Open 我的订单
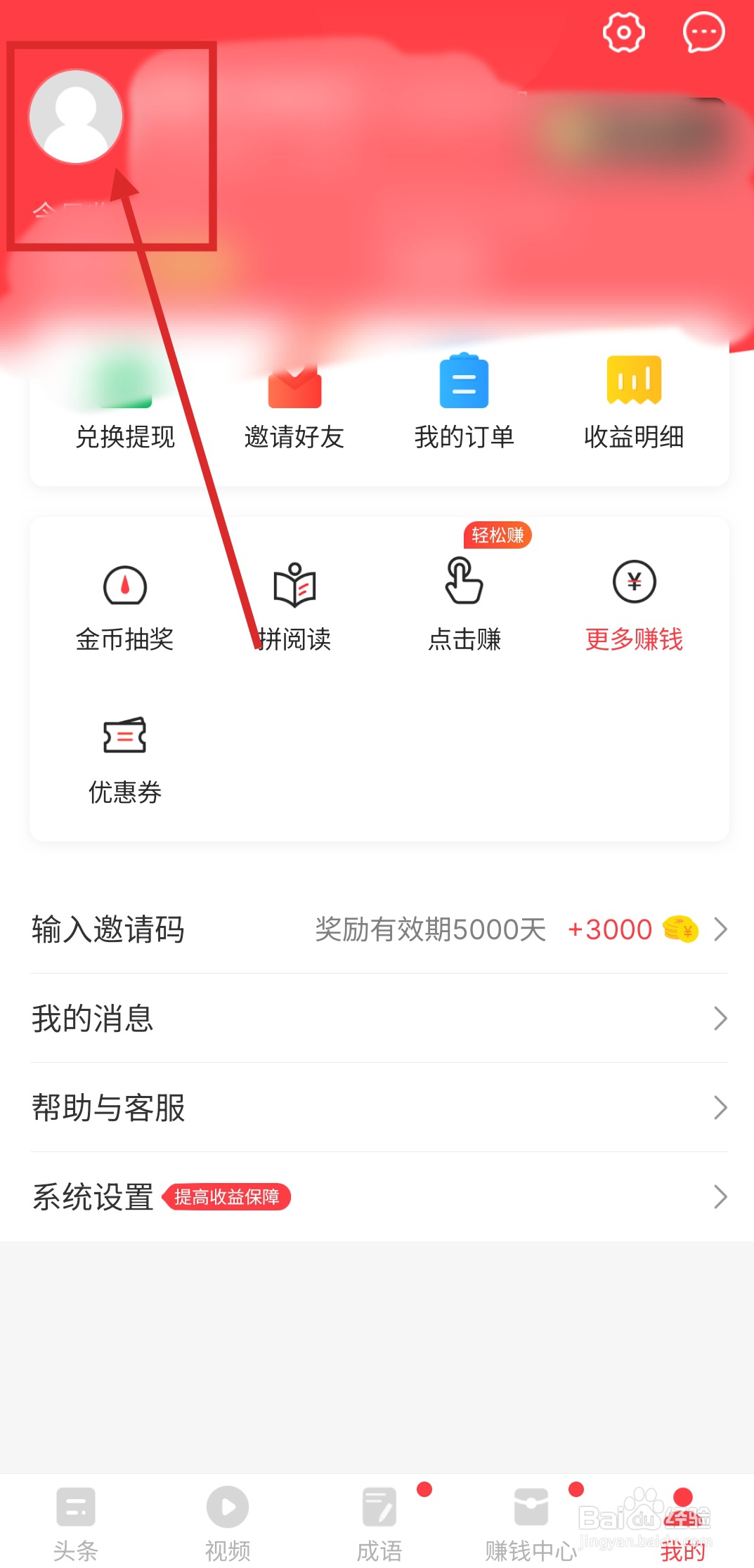 pos(464,405)
